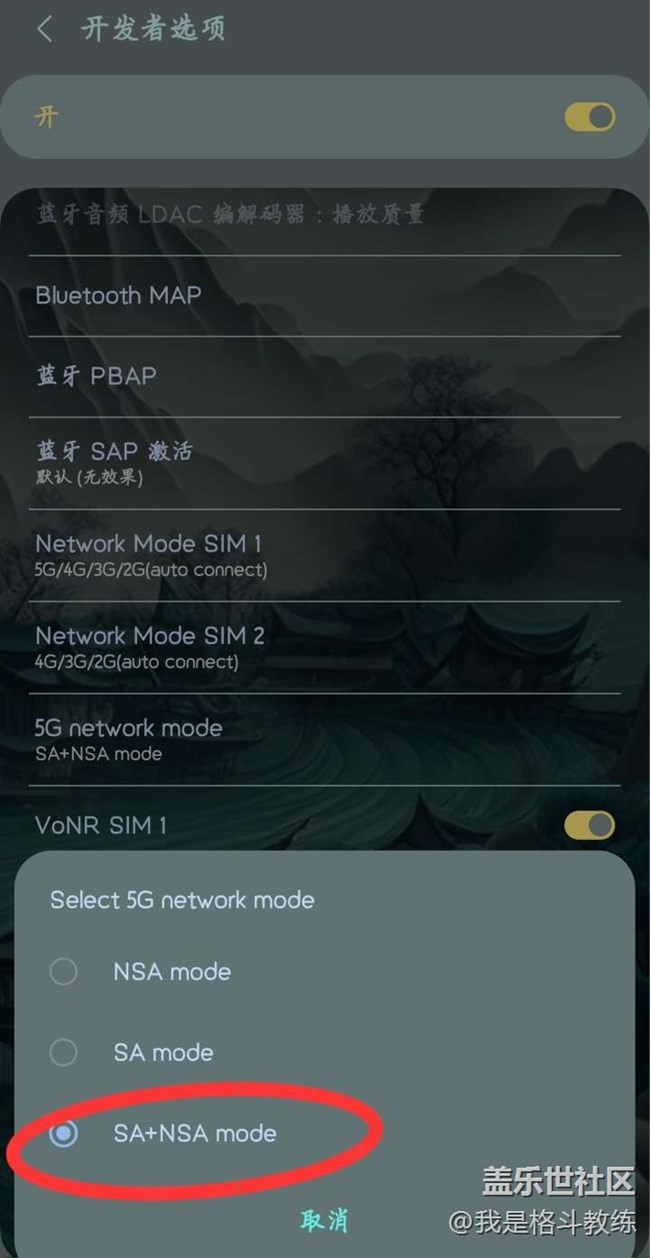
Task: Select NSA mode option
Action: point(325,971)
